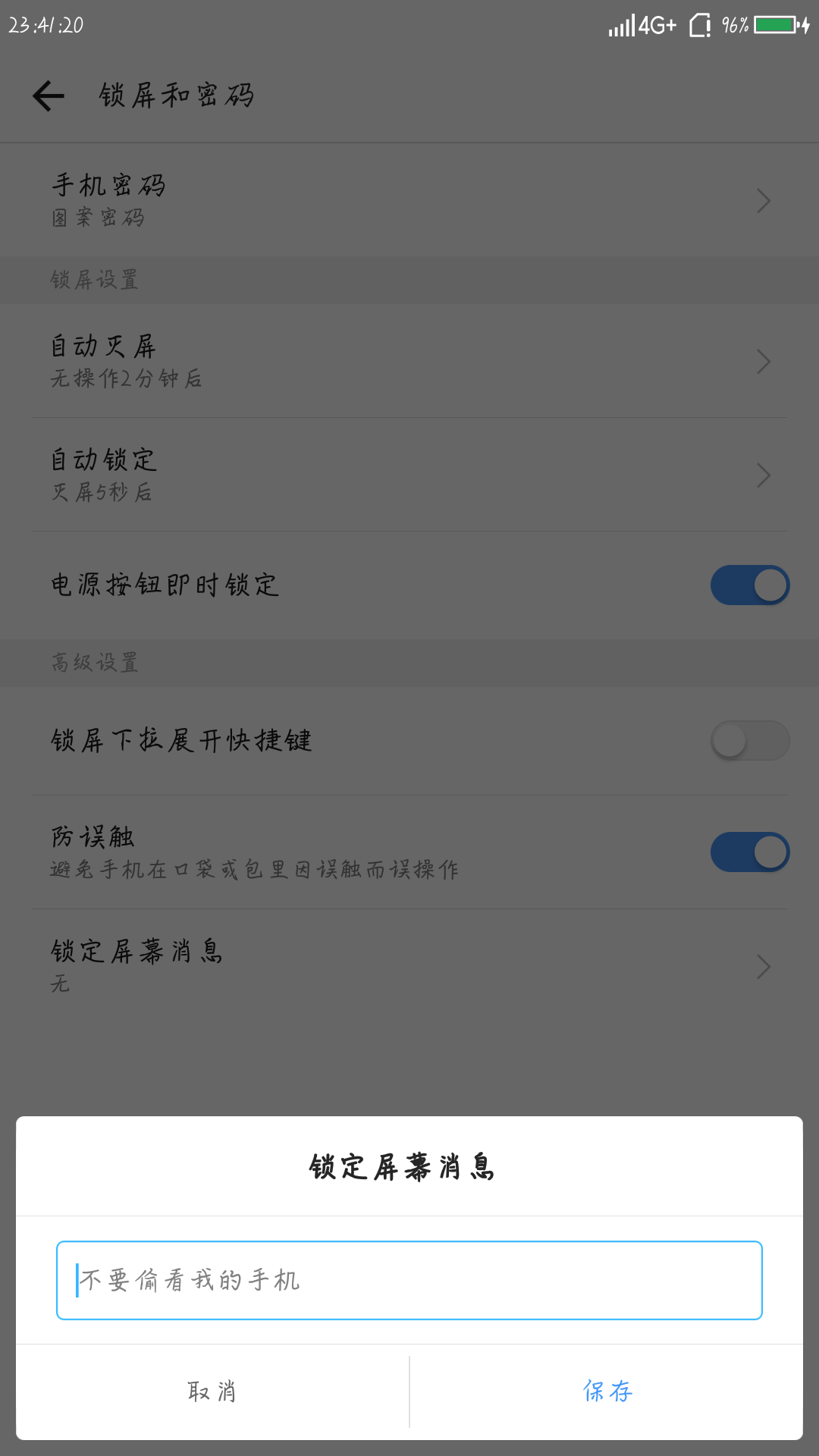Click the SIM card icon in status bar

point(698,24)
